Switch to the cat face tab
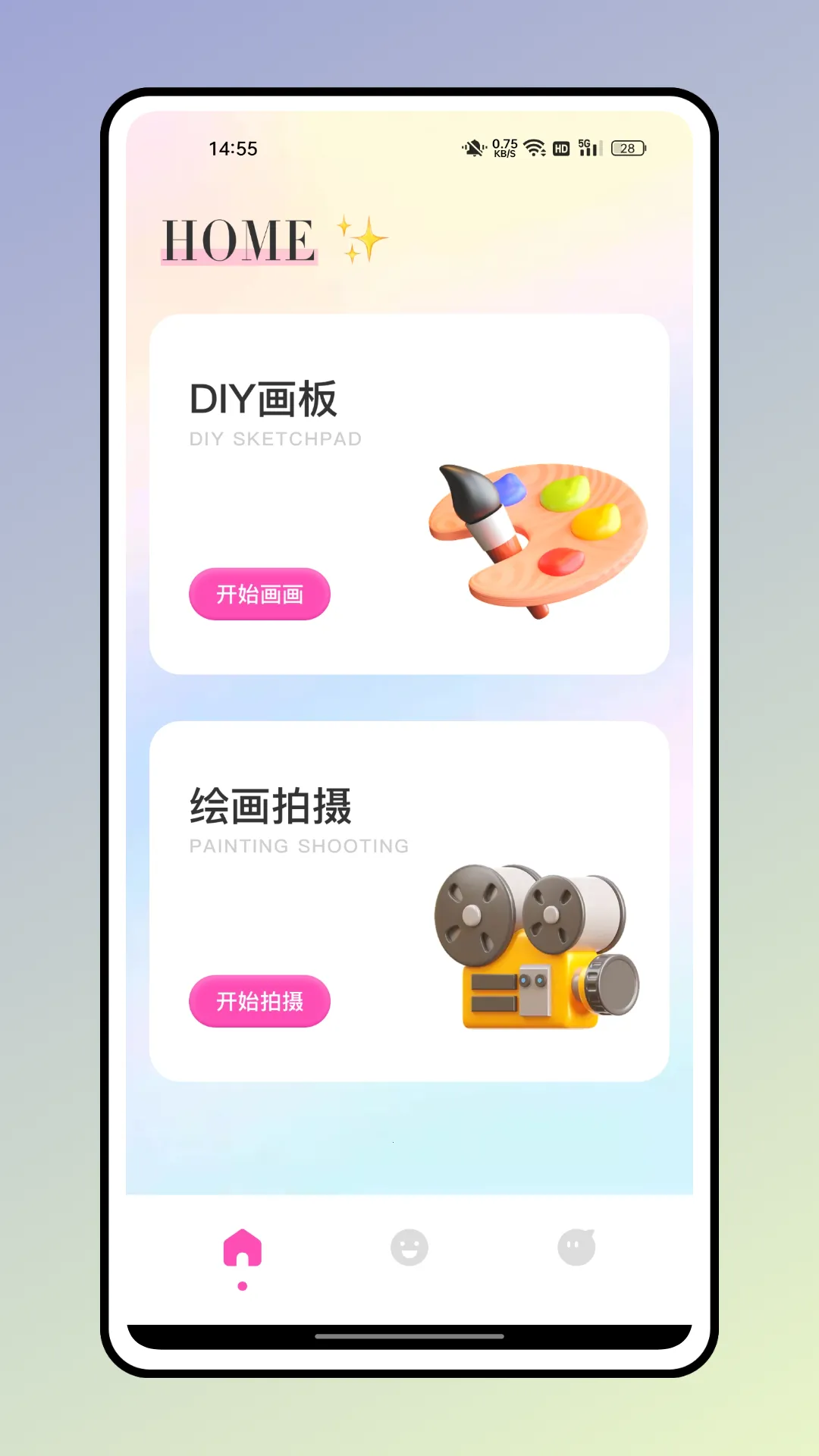Image resolution: width=819 pixels, height=1456 pixels. (576, 1247)
